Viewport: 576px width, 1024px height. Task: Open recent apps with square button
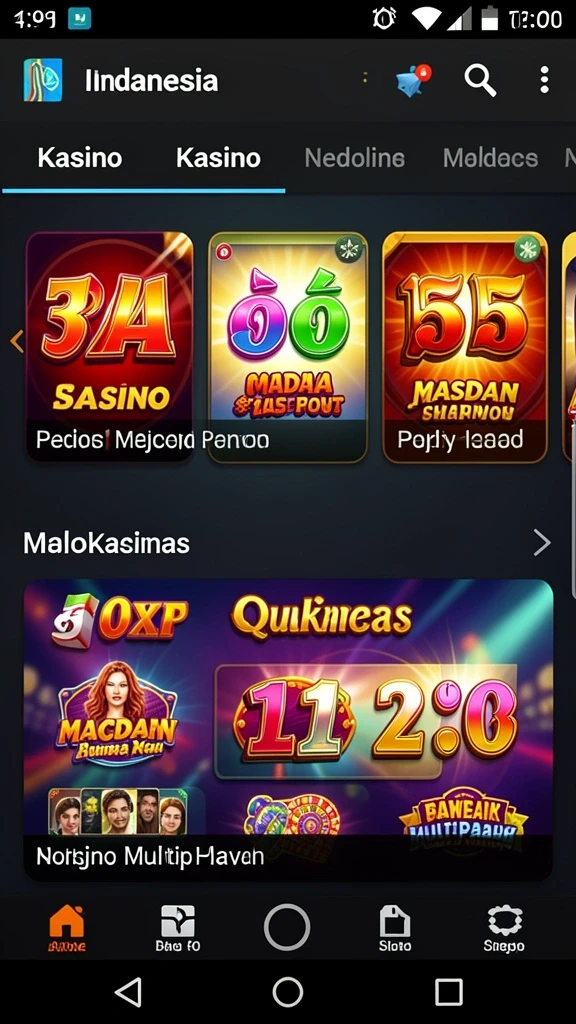tap(449, 992)
